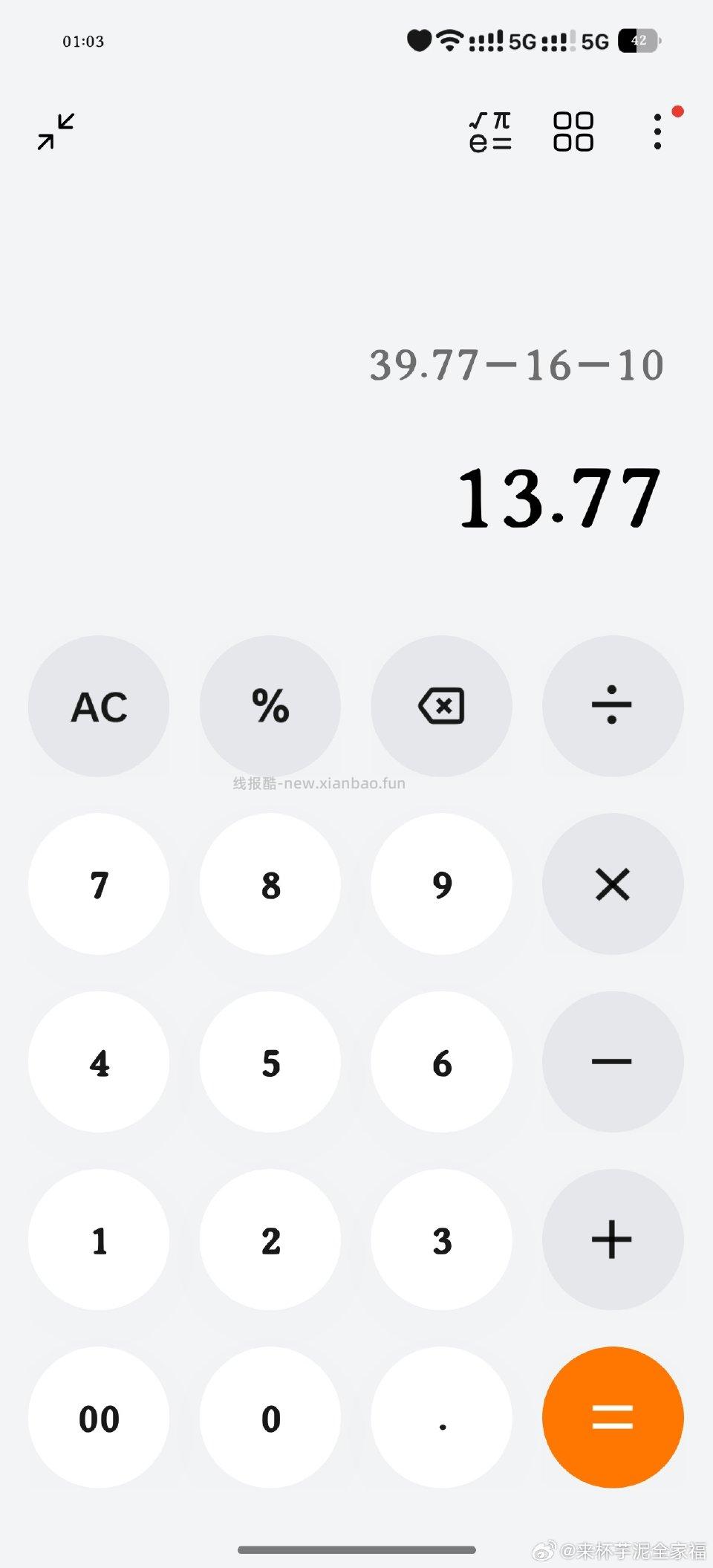Viewport: 713px width, 1568px height.
Task: Select the multiply operator
Action: [x=613, y=884]
